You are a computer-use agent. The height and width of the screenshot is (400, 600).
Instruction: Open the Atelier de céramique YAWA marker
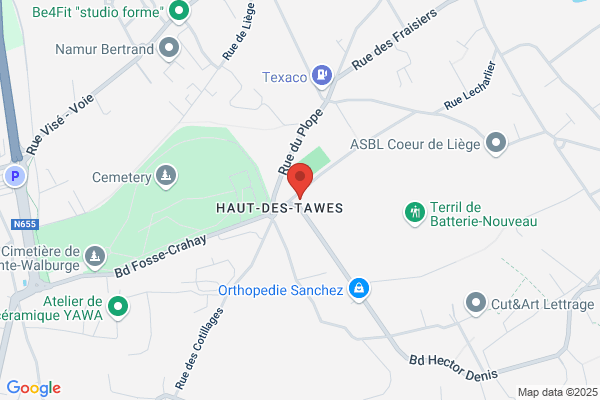118,307
